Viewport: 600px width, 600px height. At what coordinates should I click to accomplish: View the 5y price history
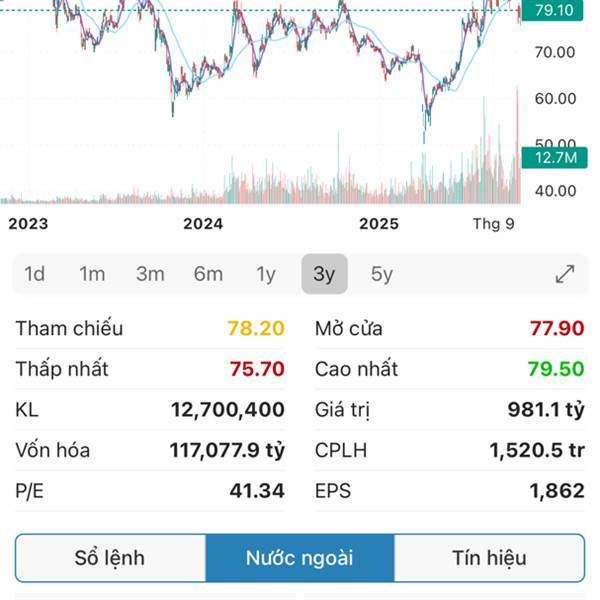(x=382, y=274)
